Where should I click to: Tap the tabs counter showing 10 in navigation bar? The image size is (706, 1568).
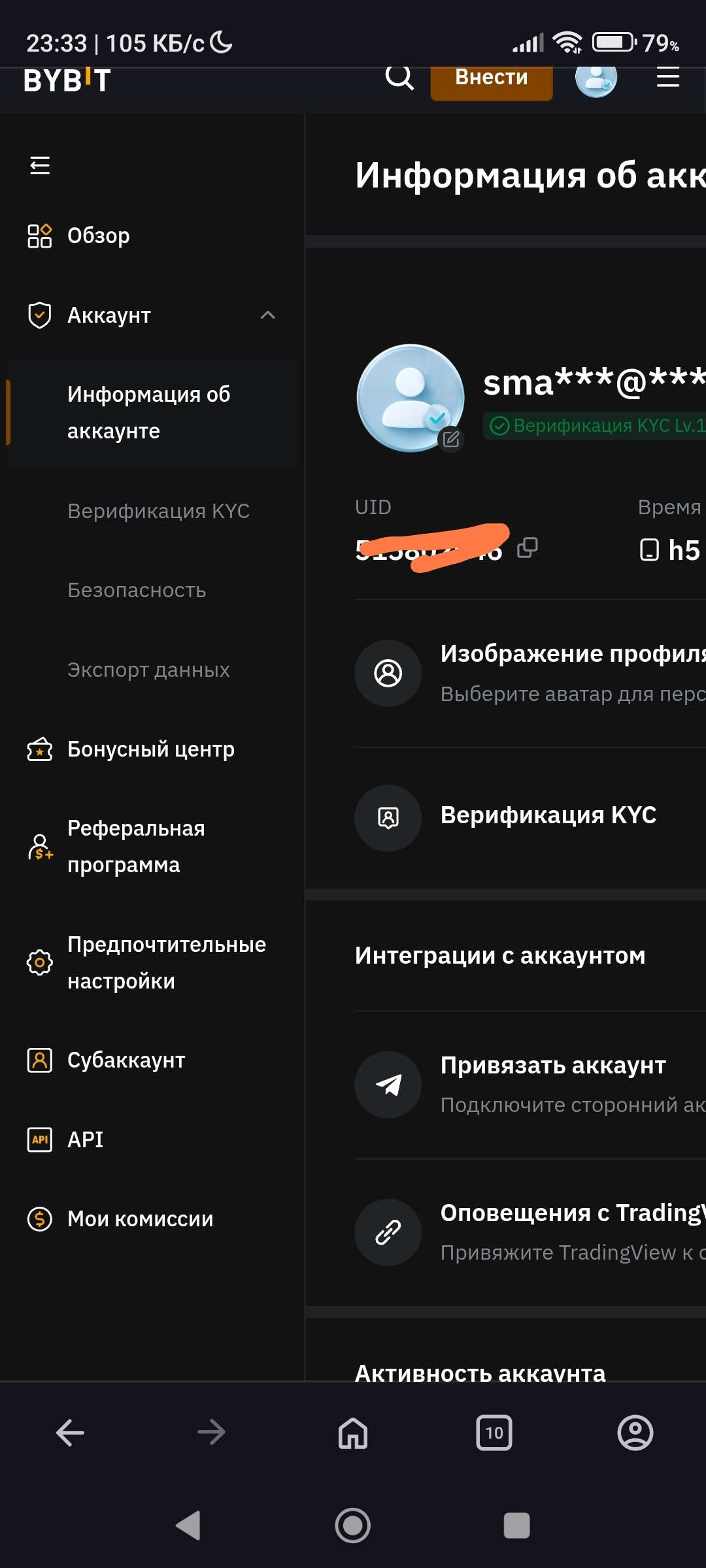(x=494, y=1433)
